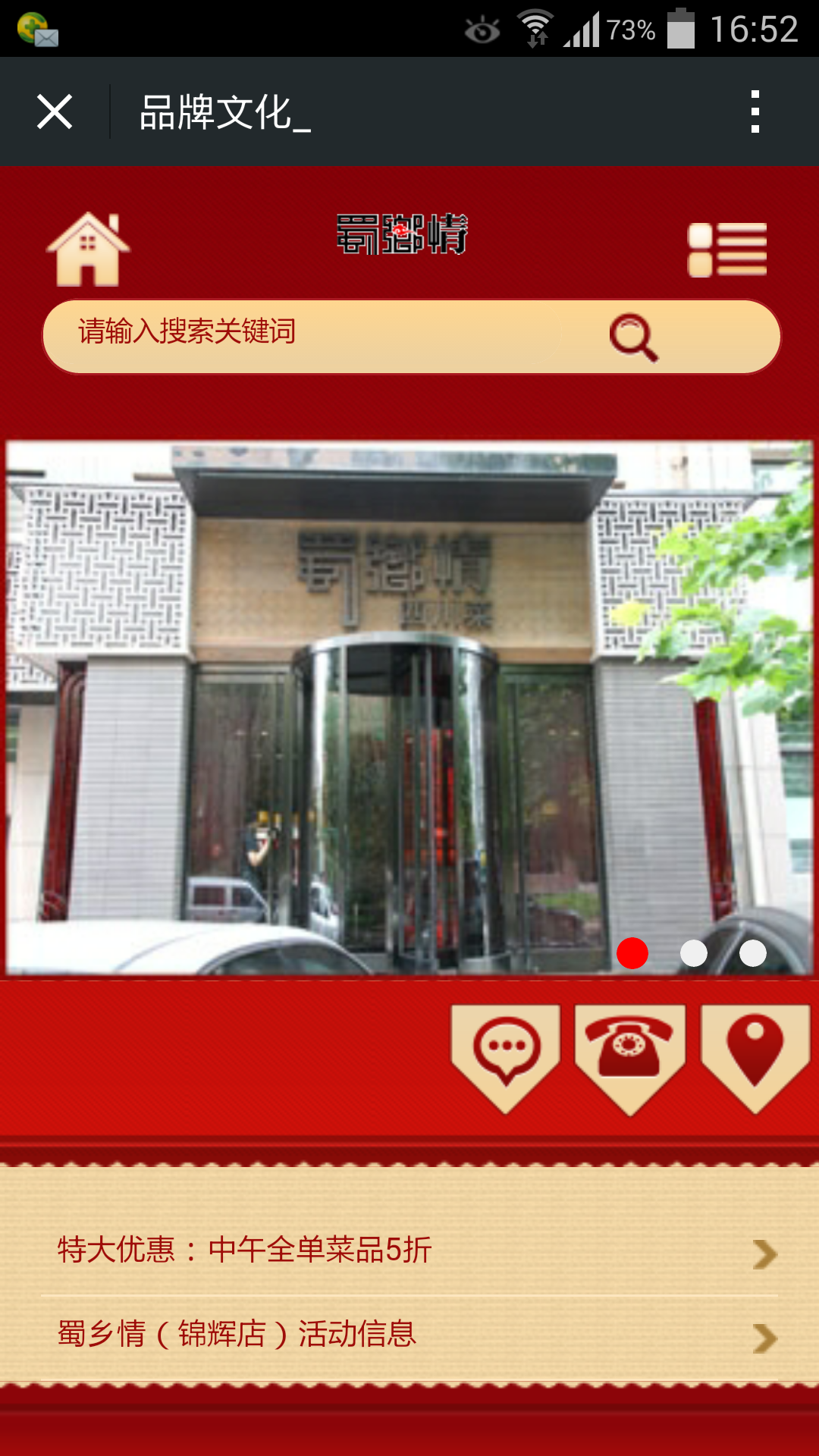Select the third carousel dot
This screenshot has width=819, height=1456.
point(752,953)
